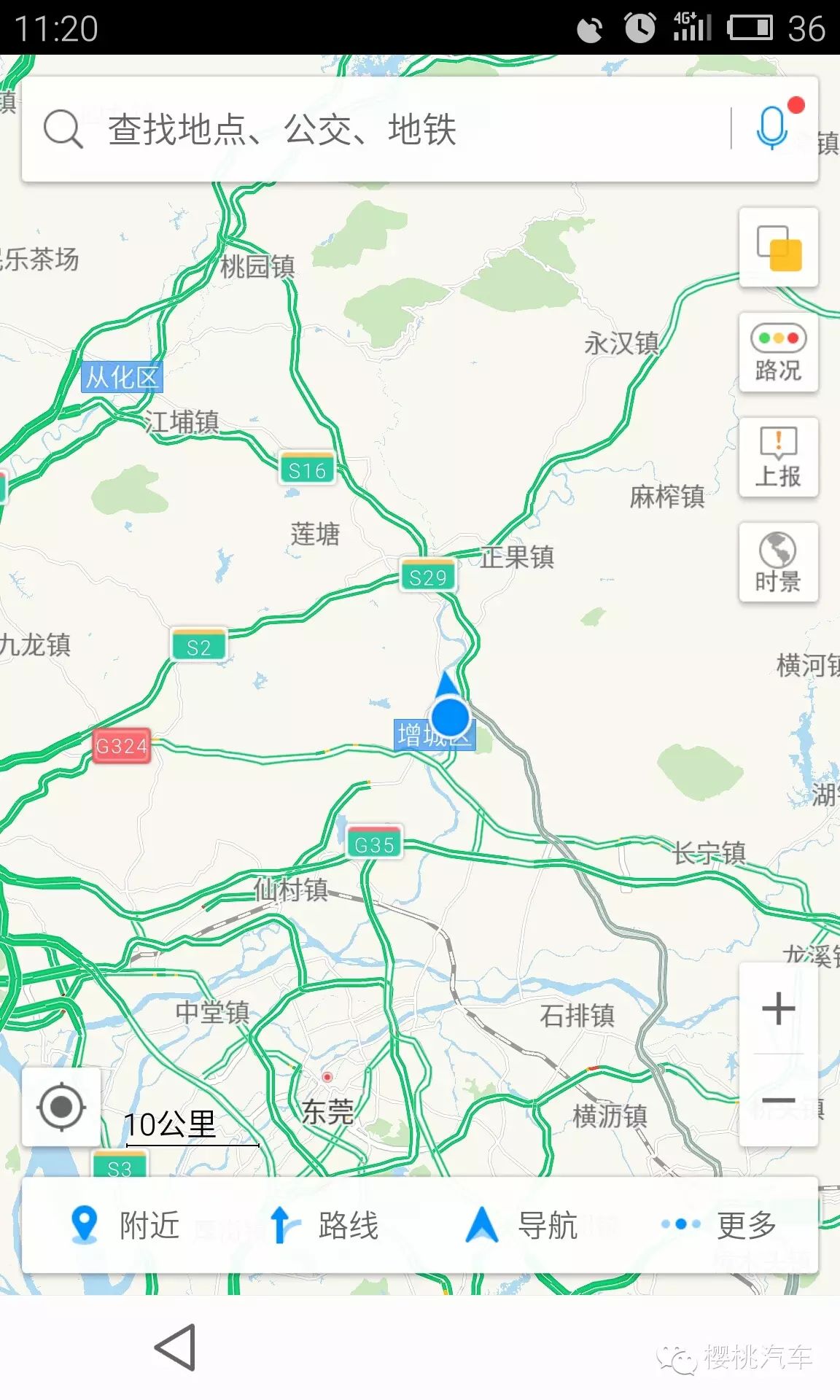Open the map layers button
The width and height of the screenshot is (840, 1400).
tap(779, 248)
